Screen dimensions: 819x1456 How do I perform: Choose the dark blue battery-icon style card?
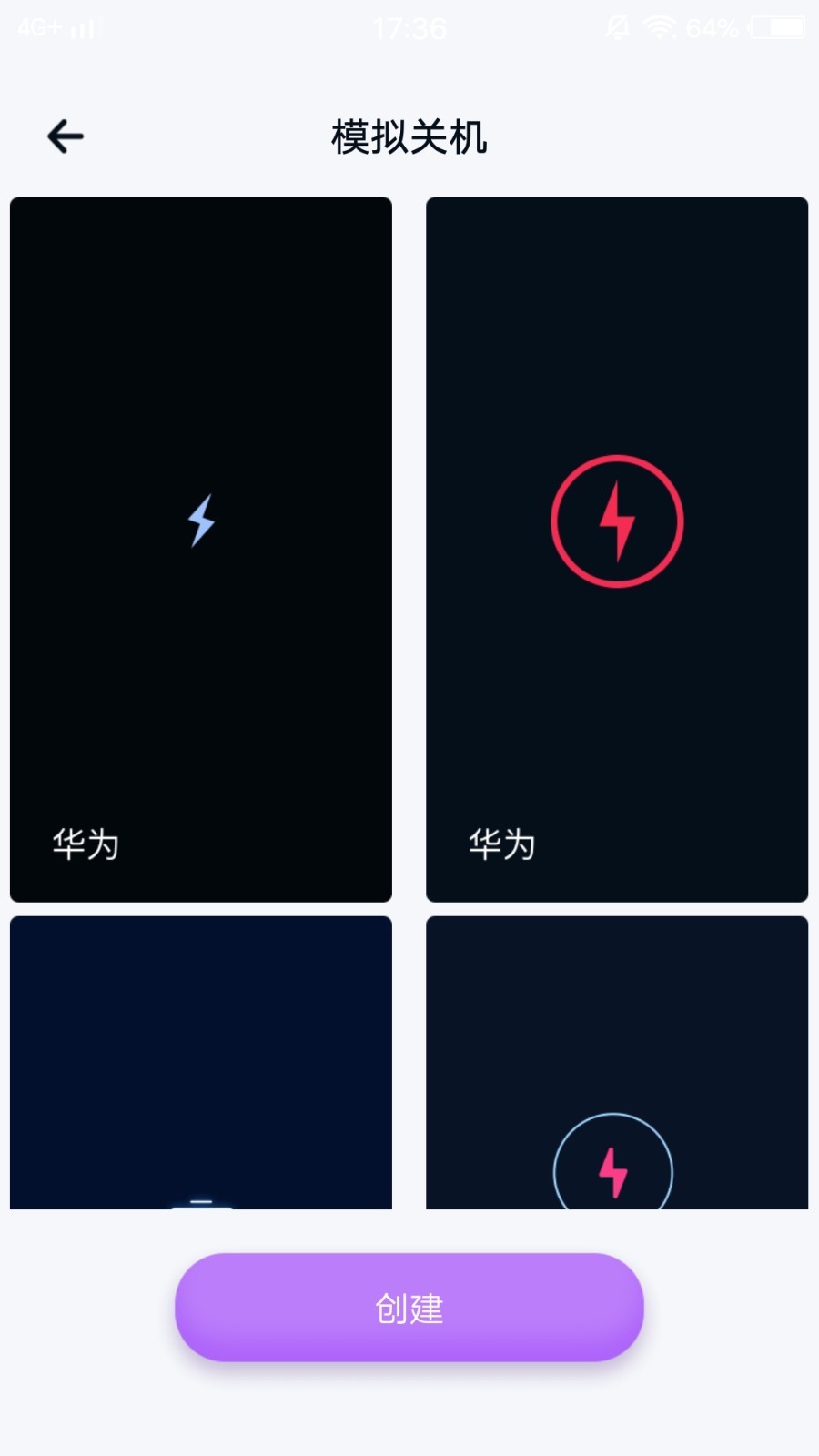(201, 1063)
